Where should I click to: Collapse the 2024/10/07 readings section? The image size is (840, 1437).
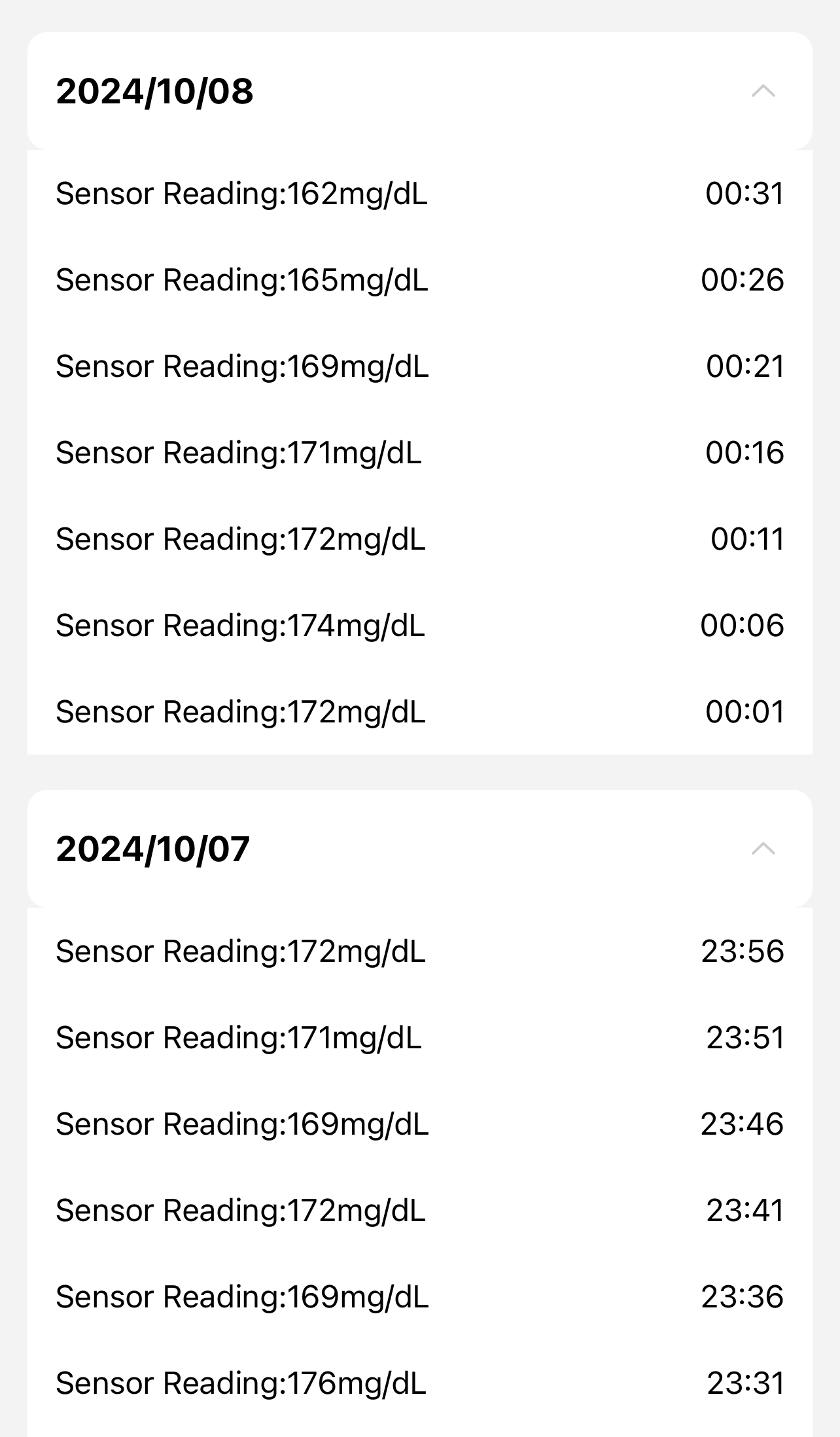763,849
